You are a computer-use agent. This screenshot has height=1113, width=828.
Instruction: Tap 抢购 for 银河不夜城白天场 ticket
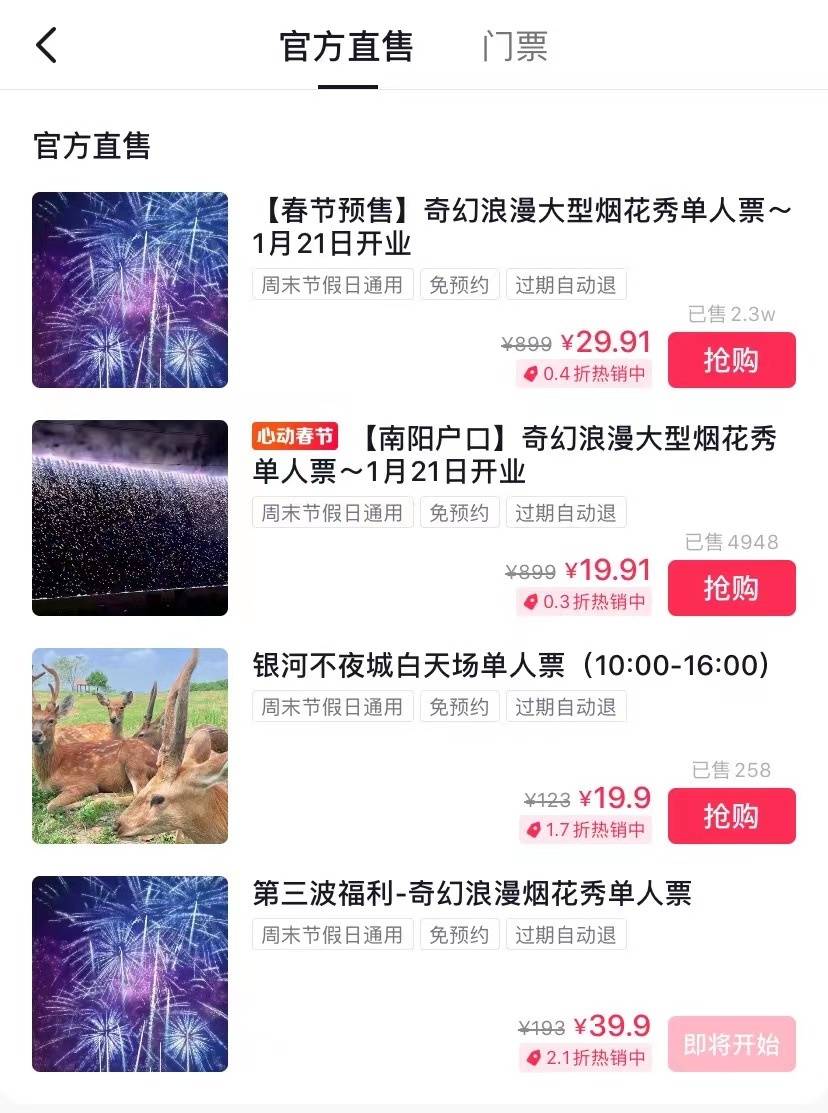pos(731,816)
